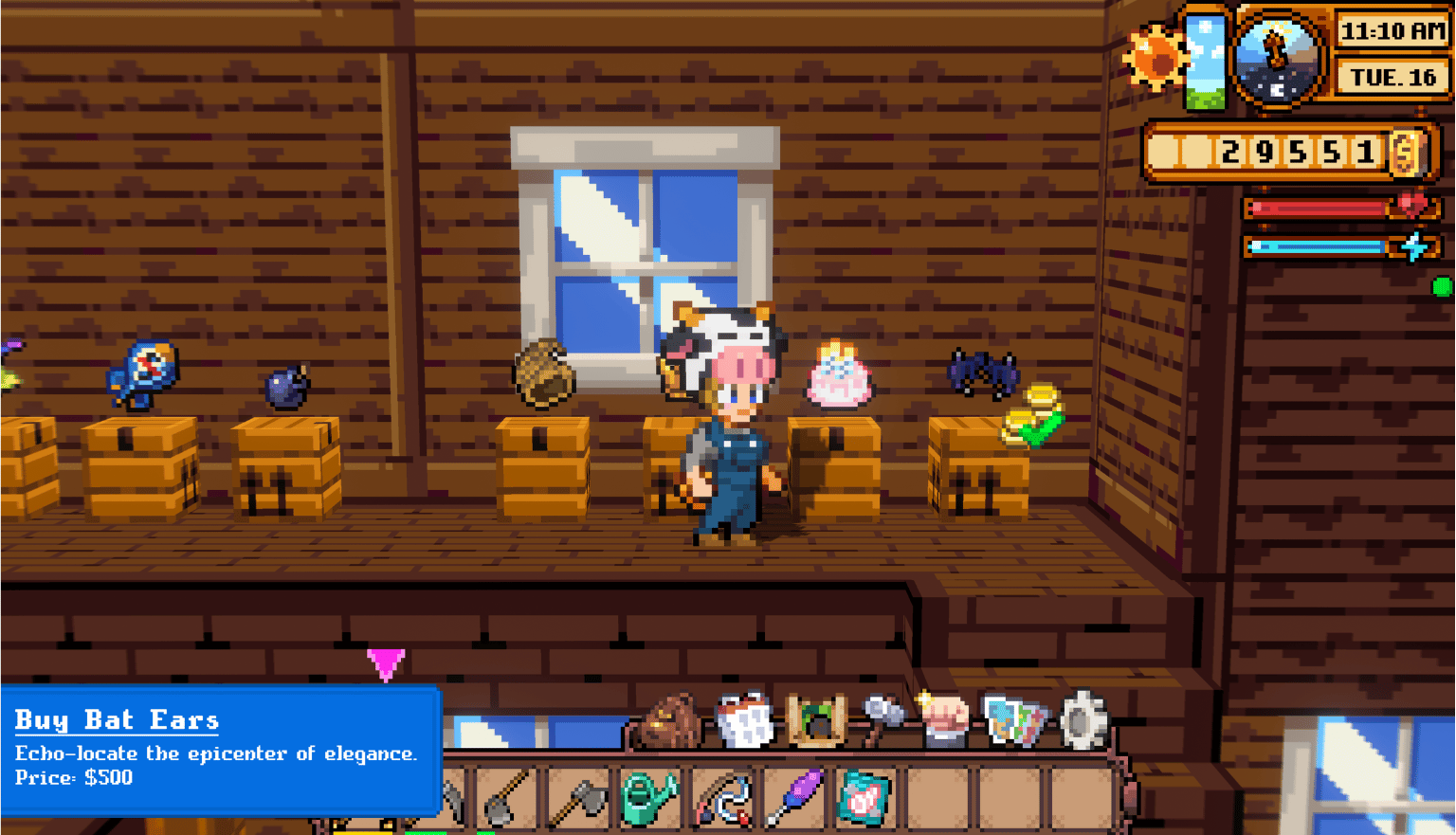The image size is (1456, 835).
Task: Open the wooden frame collection icon
Action: click(x=816, y=722)
